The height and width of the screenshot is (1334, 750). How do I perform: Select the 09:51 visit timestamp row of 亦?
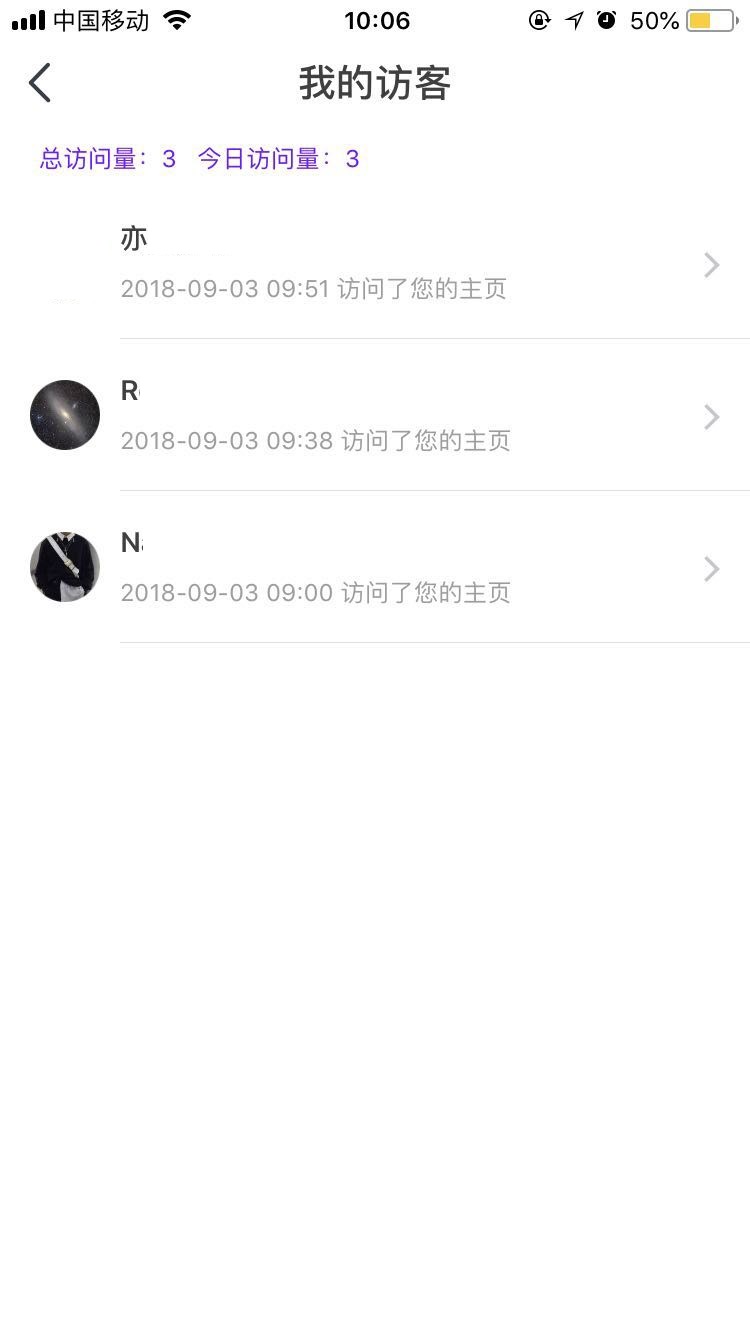point(315,288)
